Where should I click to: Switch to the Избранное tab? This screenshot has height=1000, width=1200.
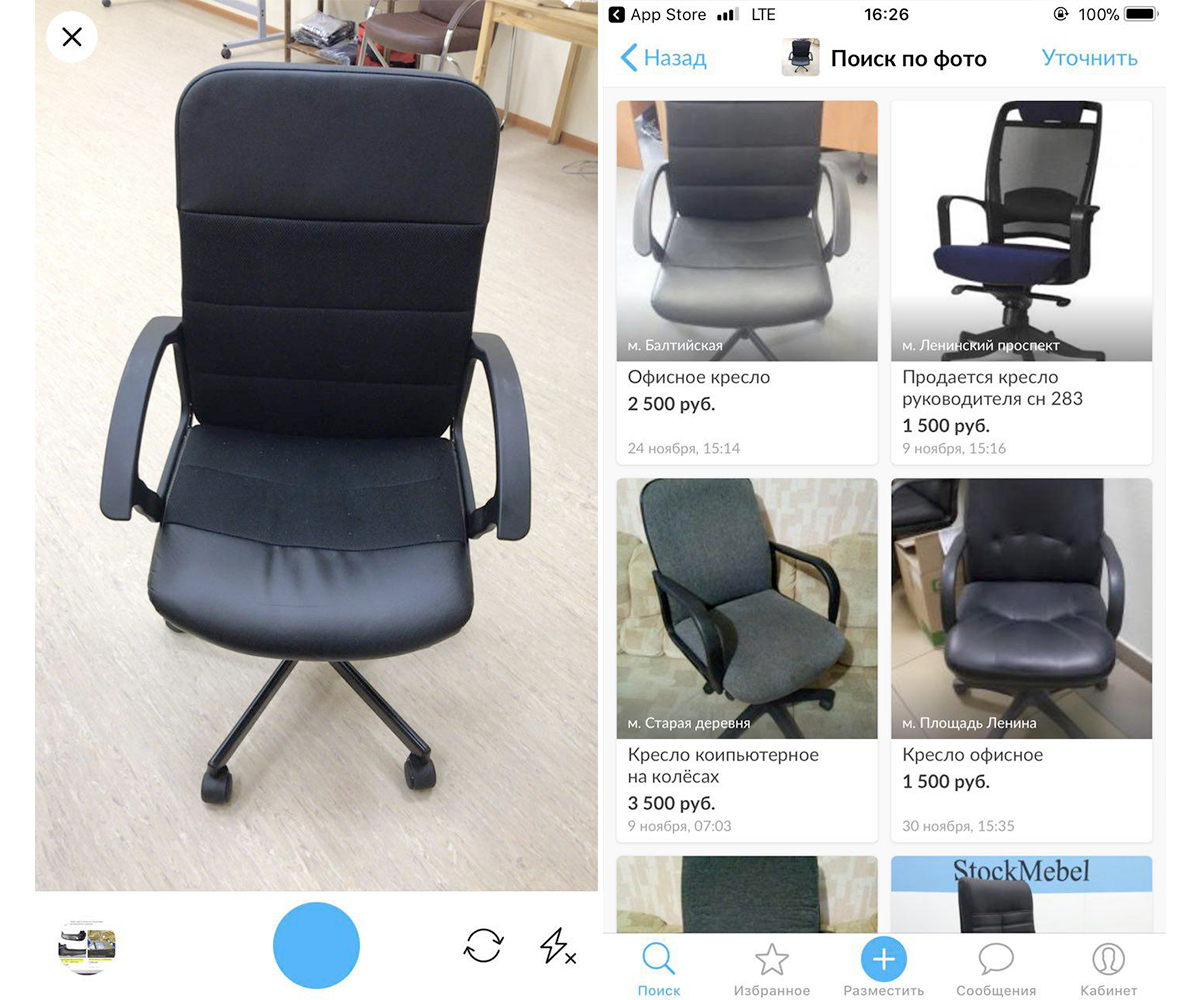(771, 969)
